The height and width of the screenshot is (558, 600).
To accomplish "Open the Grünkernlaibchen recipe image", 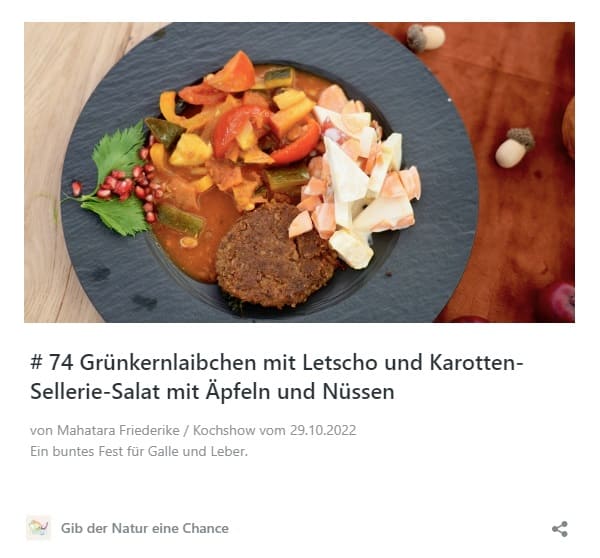I will 299,172.
